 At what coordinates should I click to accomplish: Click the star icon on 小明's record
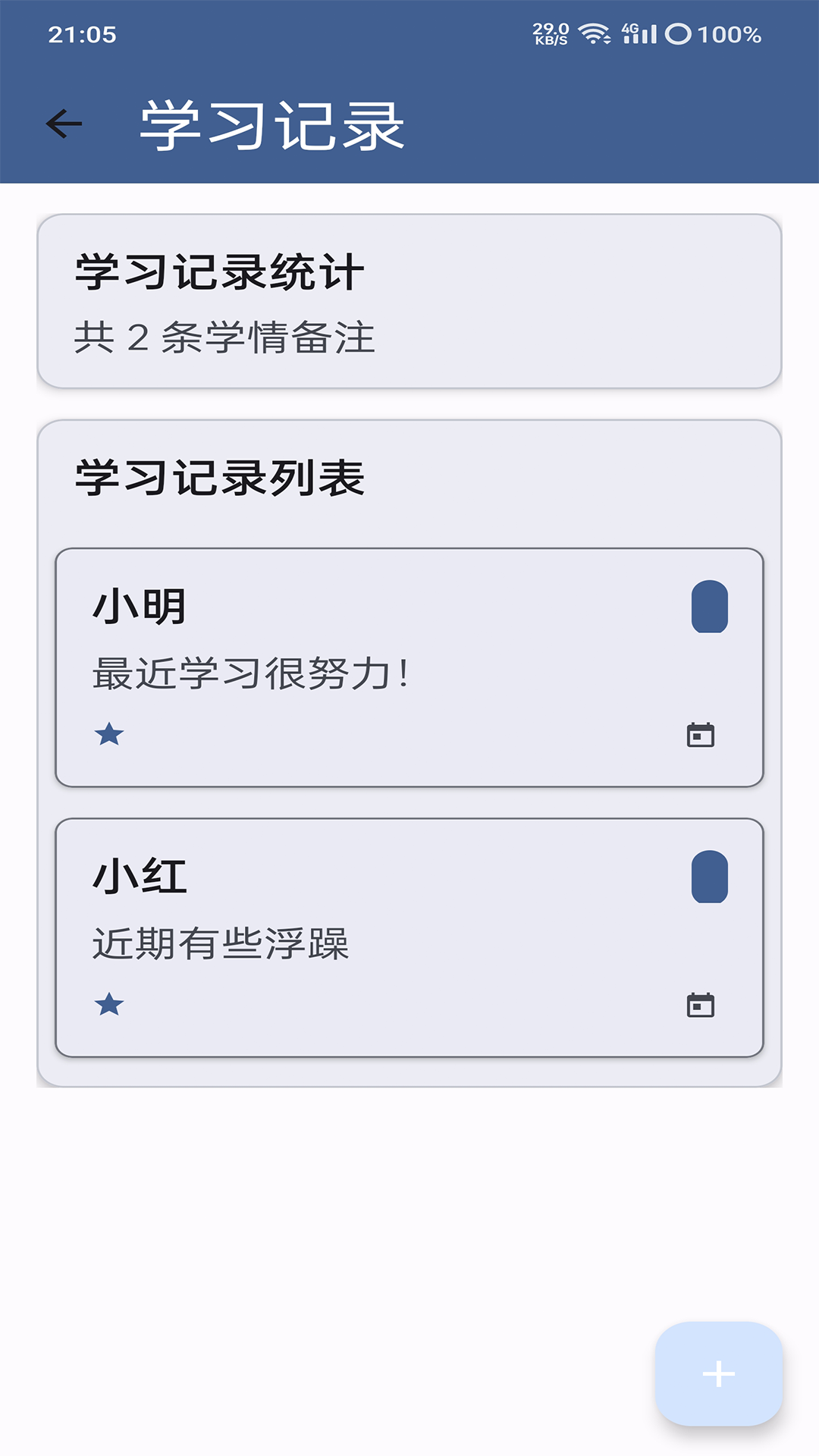111,734
